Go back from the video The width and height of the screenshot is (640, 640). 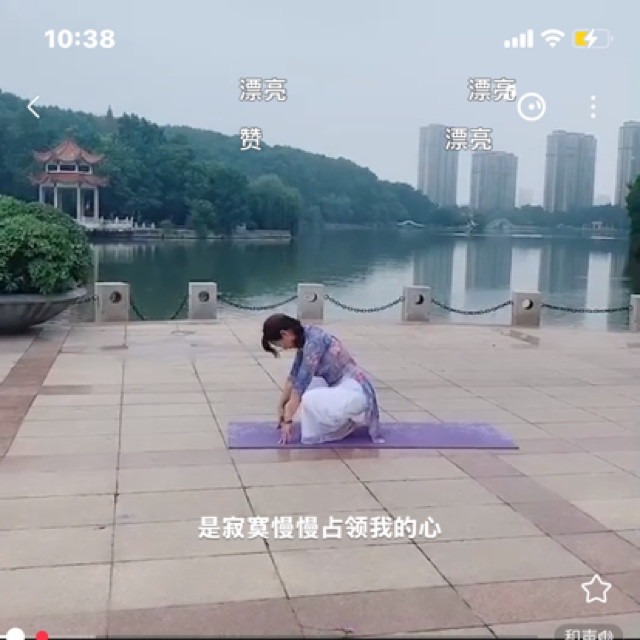pyautogui.click(x=33, y=107)
